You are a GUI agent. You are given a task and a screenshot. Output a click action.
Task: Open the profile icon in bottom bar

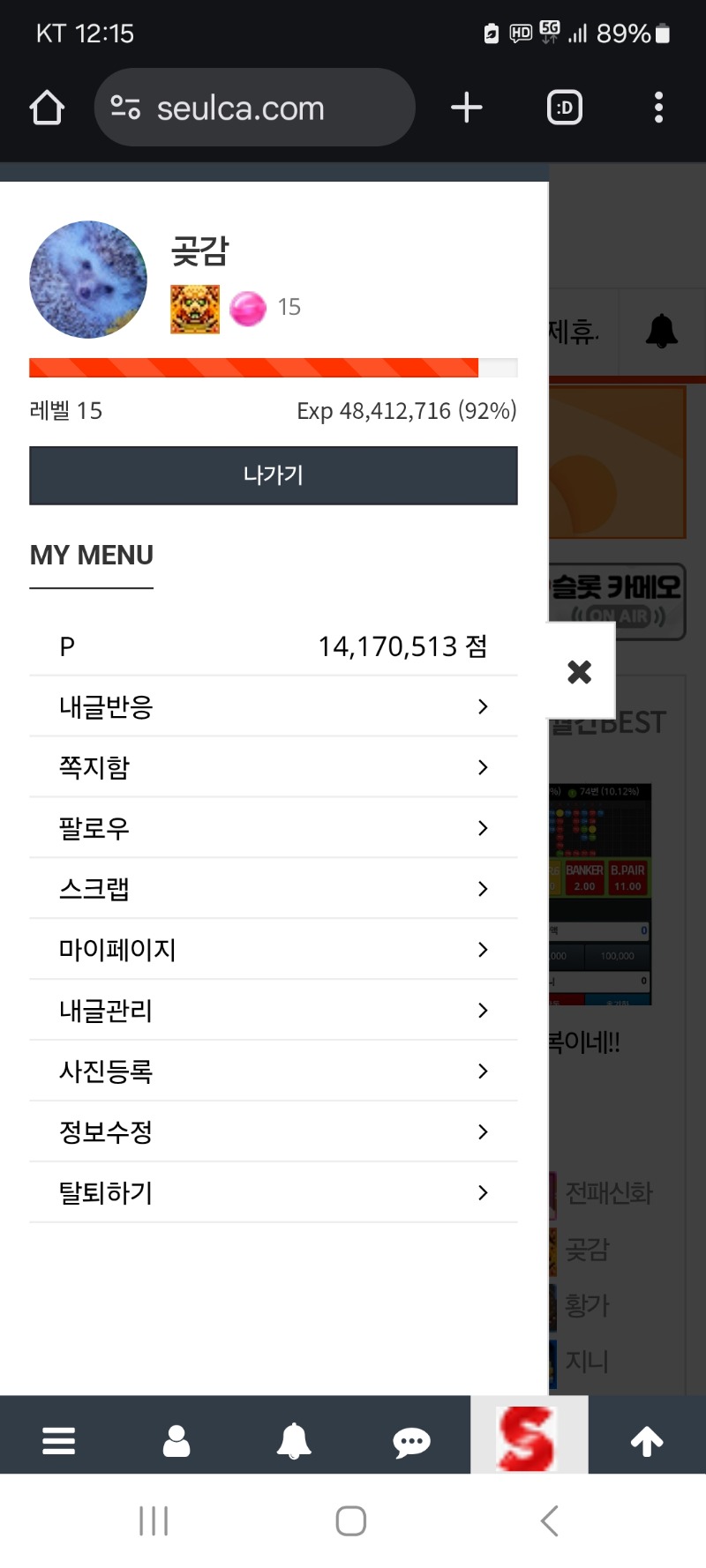[176, 1441]
